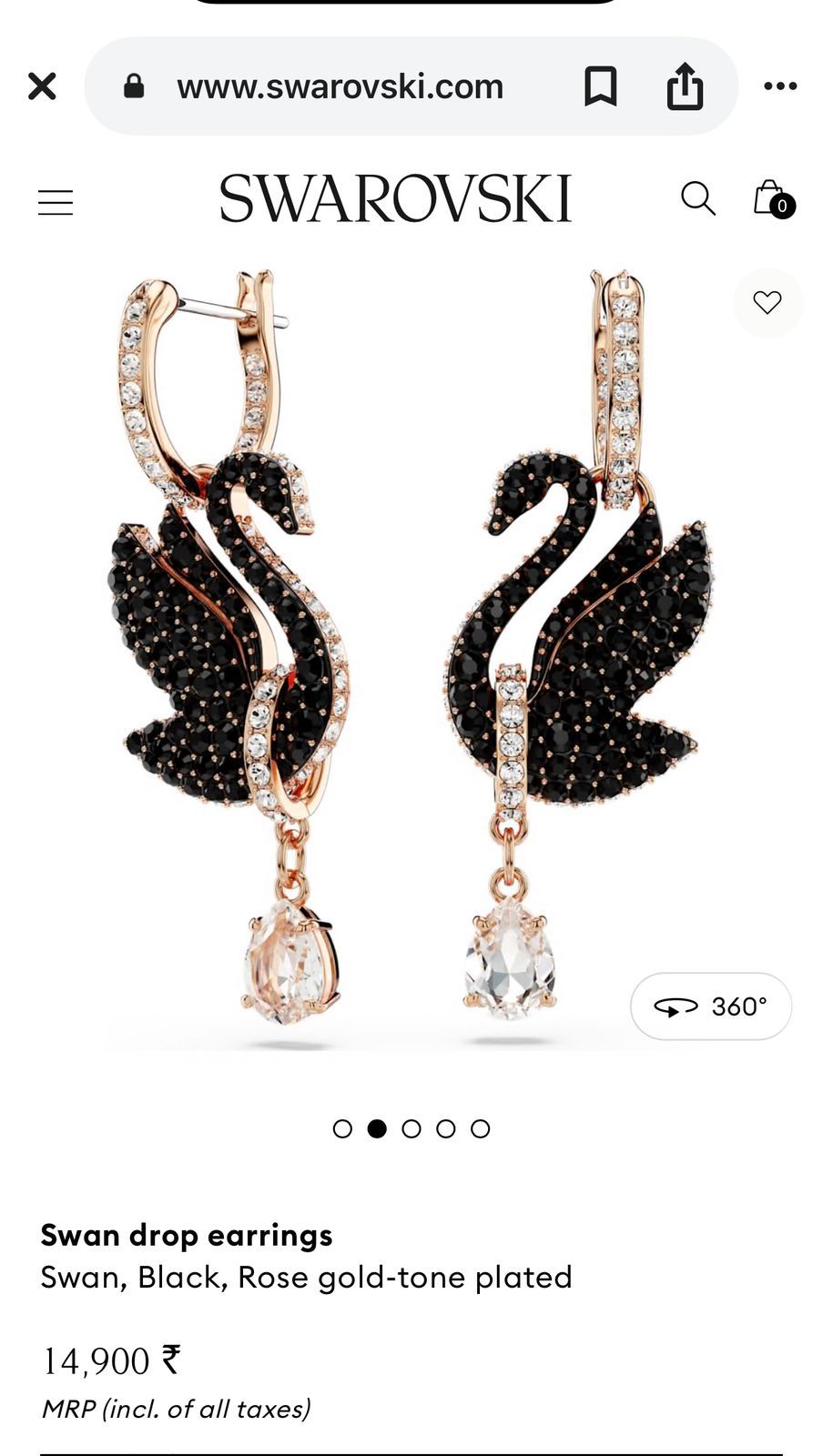This screenshot has height=1456, width=823.
Task: Select the first carousel dot indicator
Action: click(x=345, y=1128)
